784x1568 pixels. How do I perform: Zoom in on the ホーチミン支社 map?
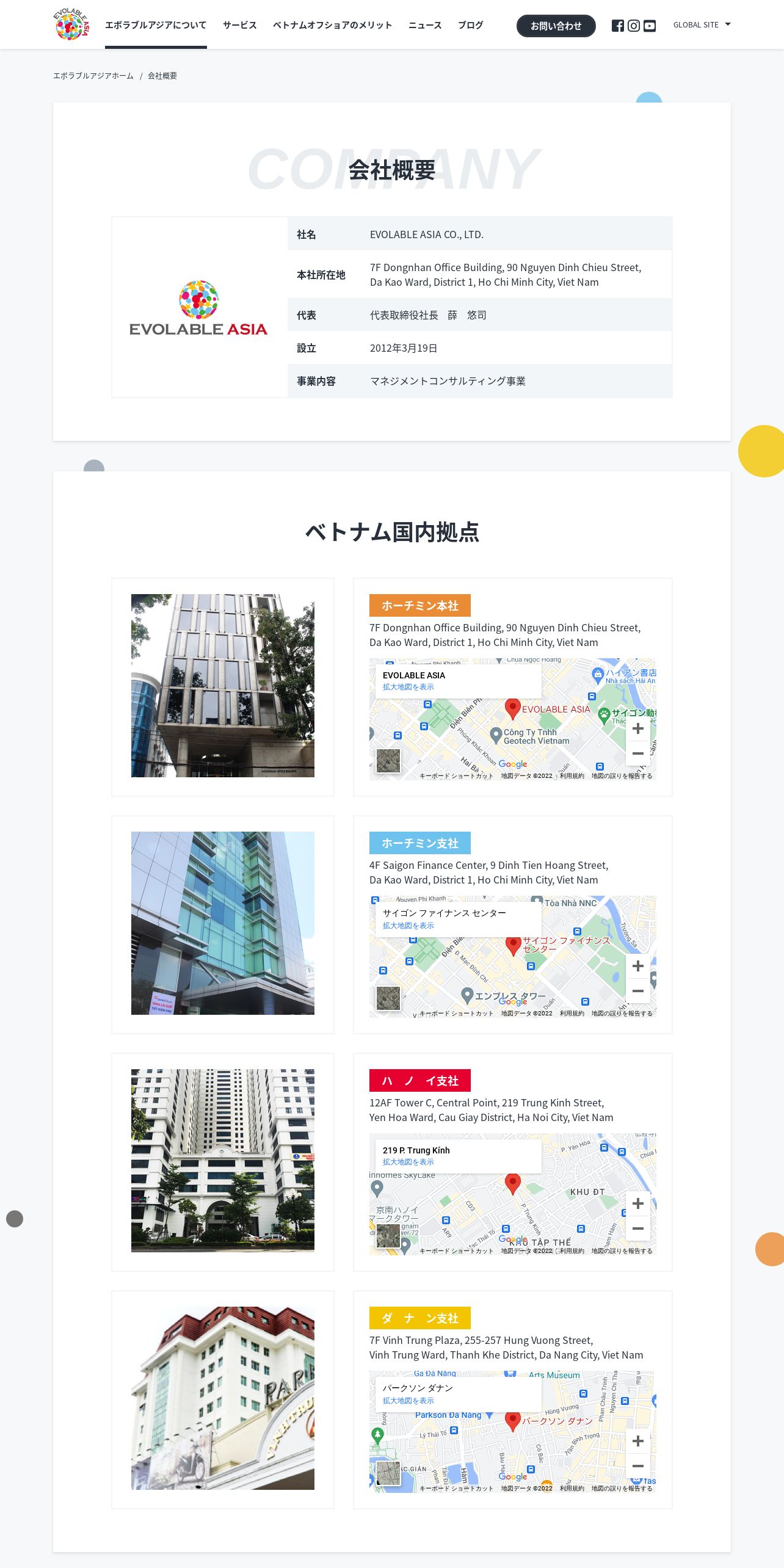click(638, 966)
